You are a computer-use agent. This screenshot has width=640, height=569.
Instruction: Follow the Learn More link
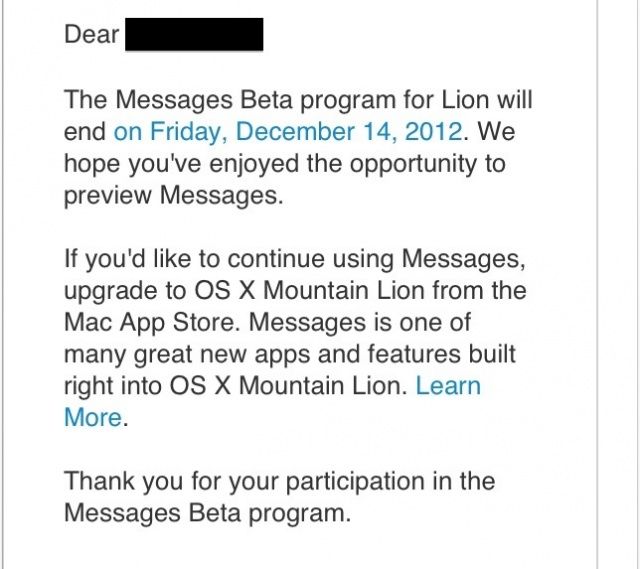pyautogui.click(x=447, y=386)
